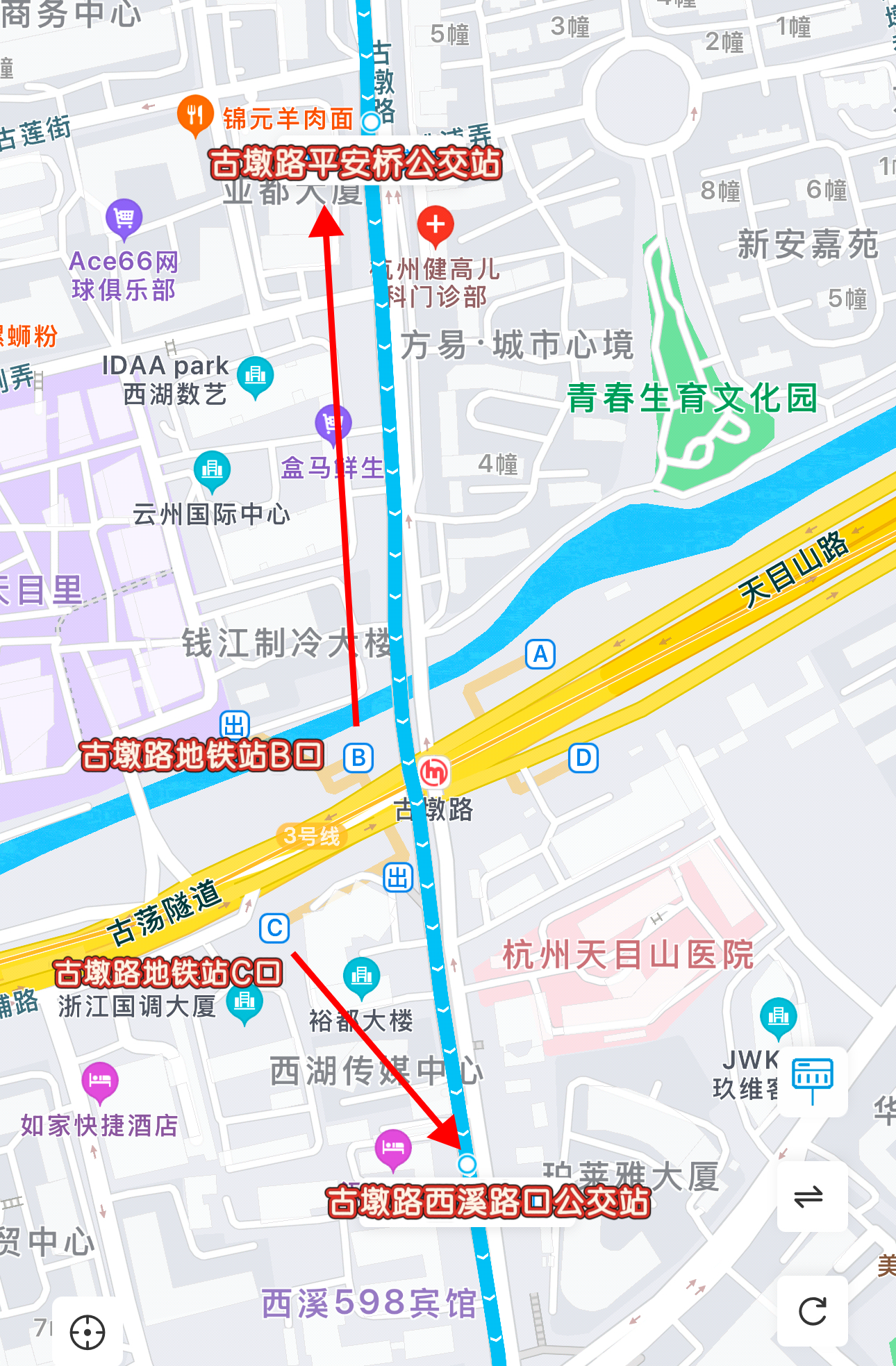The image size is (896, 1366).
Task: Recenter map on my current location
Action: (88, 1332)
